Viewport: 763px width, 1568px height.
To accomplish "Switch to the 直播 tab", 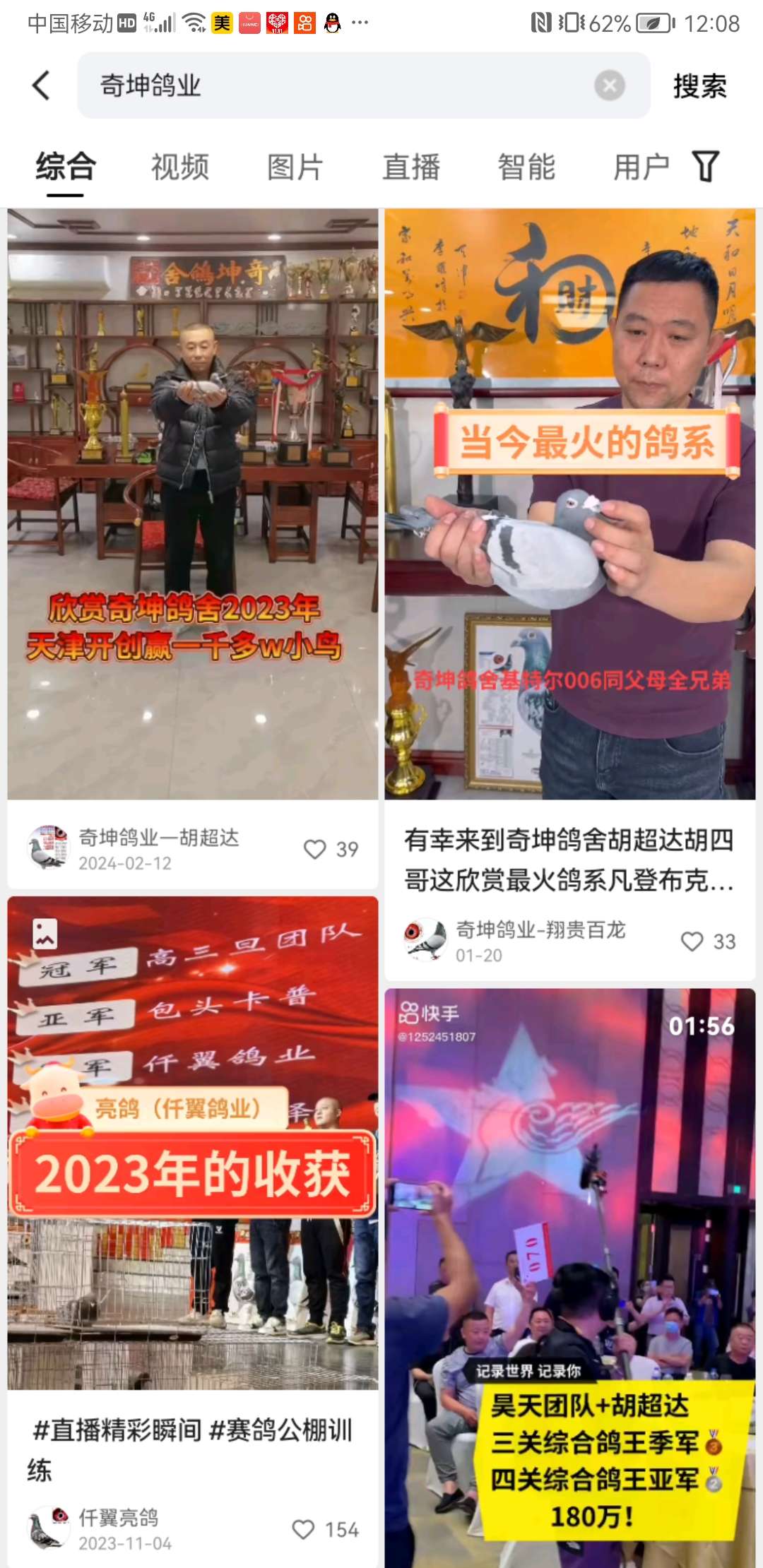I will point(411,167).
